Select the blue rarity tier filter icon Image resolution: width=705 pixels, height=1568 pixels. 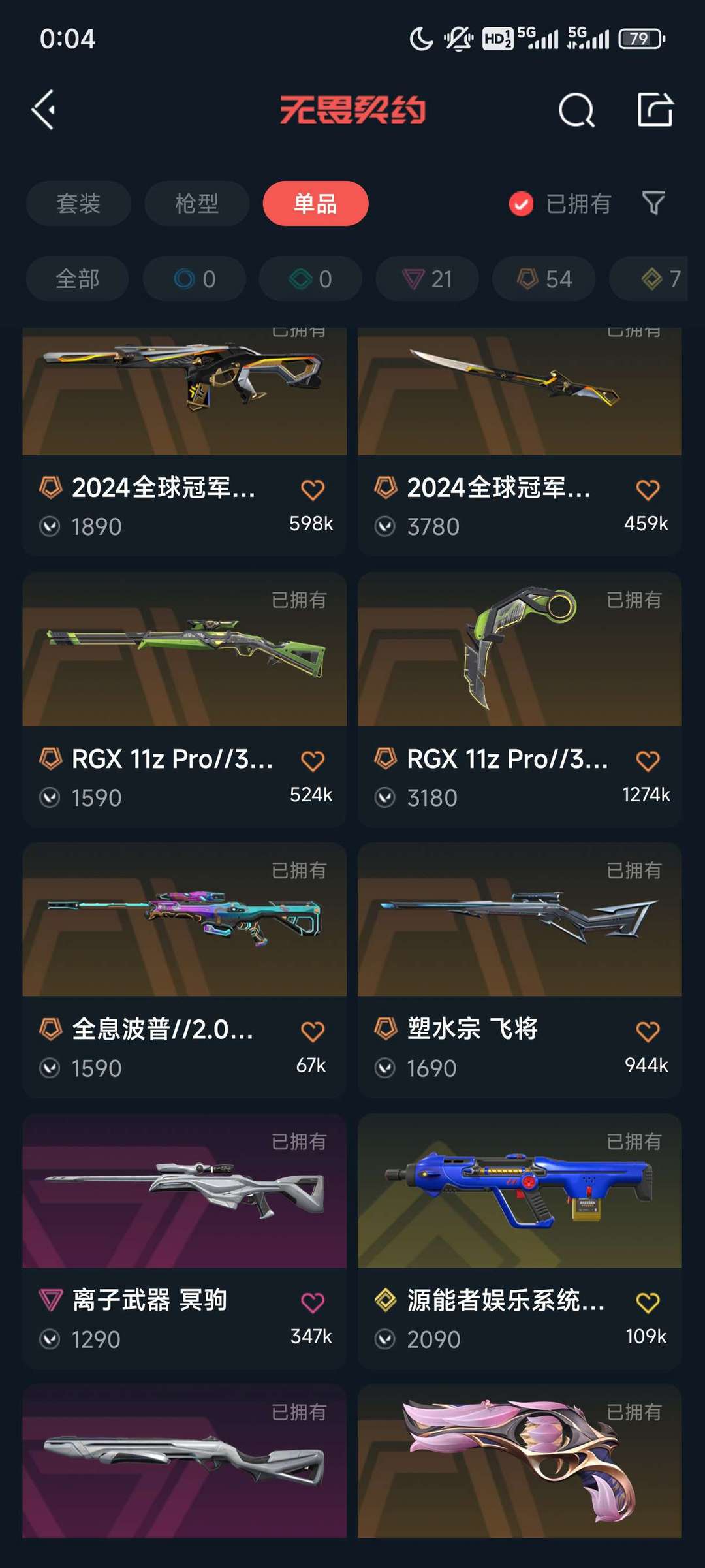pos(193,279)
